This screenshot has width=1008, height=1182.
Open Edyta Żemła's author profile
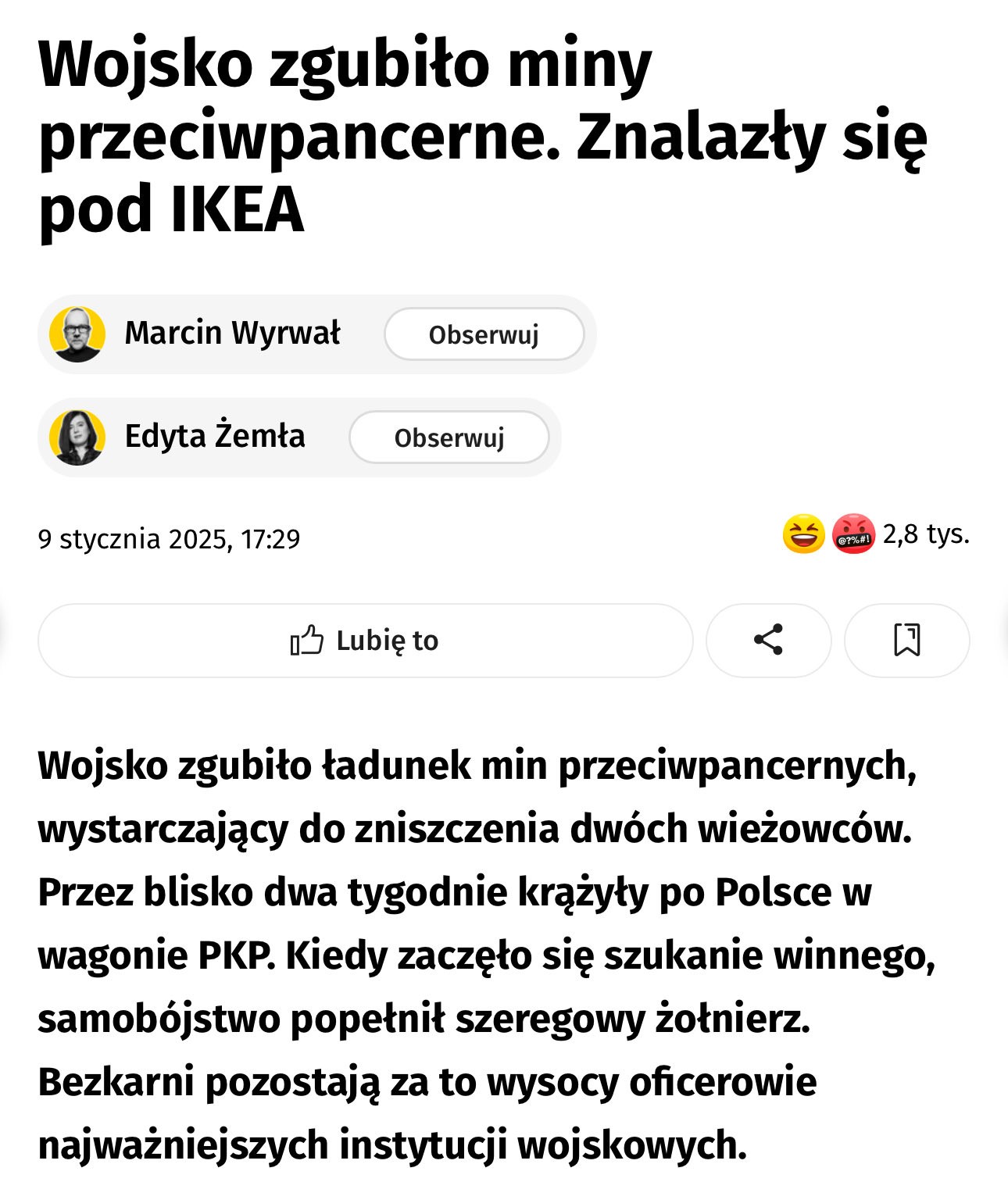click(214, 437)
